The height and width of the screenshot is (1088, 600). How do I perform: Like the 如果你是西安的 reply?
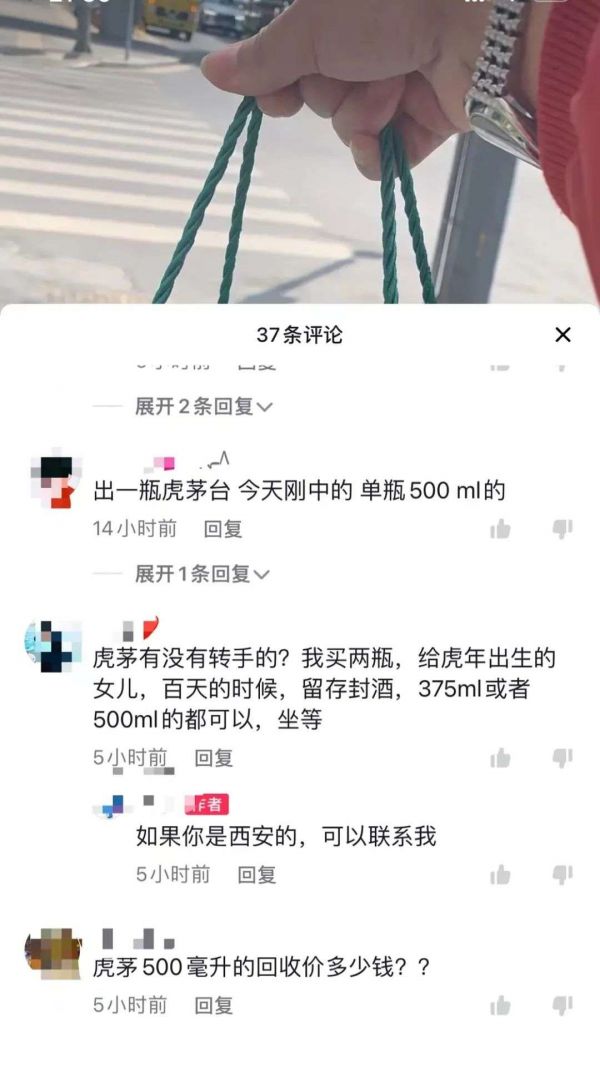501,875
